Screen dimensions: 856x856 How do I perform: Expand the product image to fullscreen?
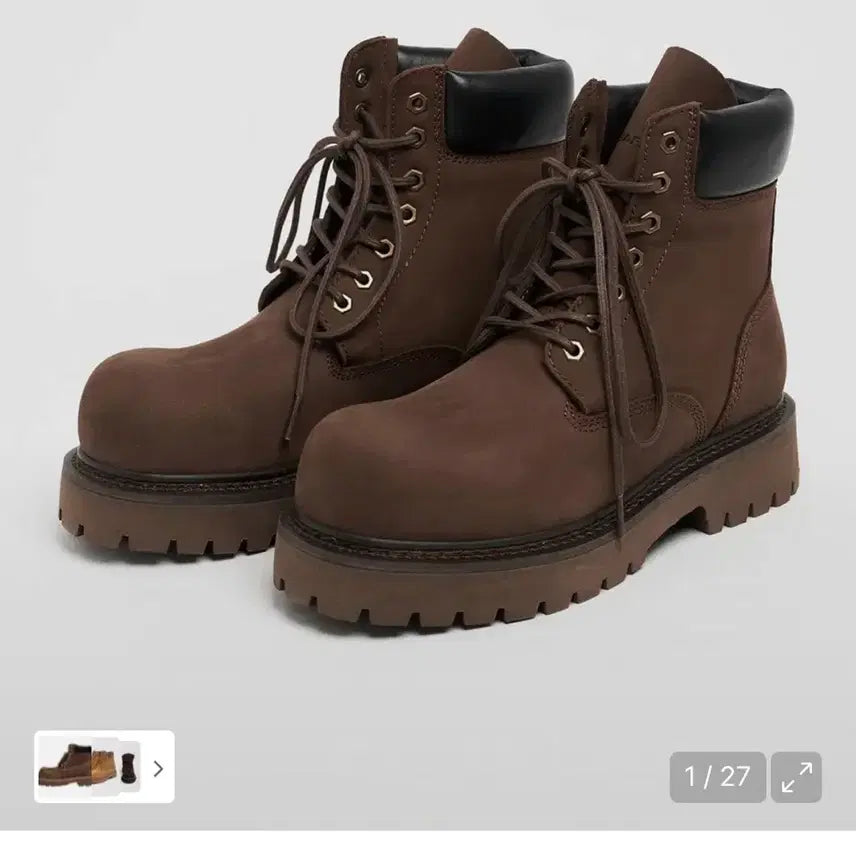tap(796, 777)
